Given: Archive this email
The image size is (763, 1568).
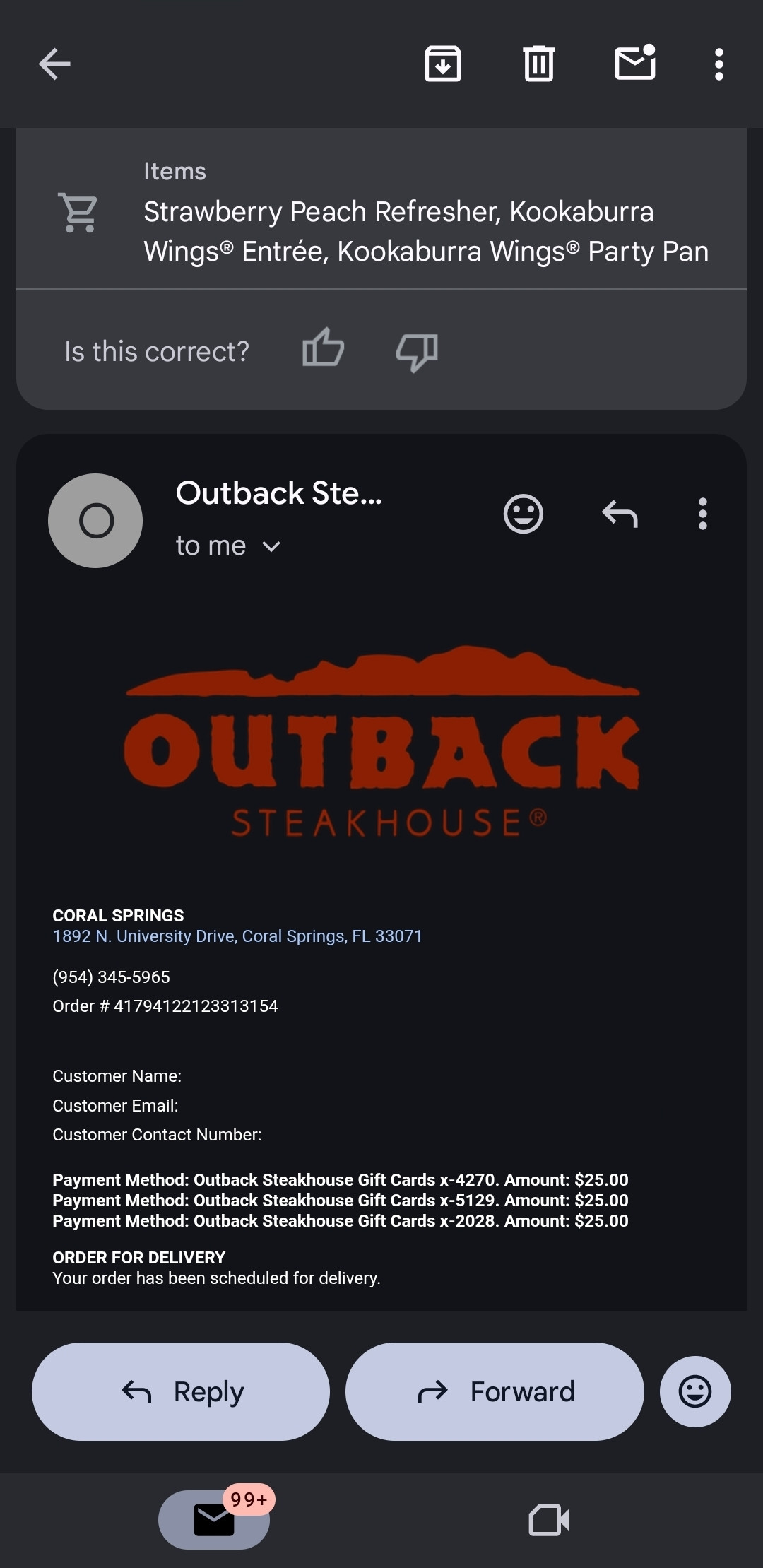Looking at the screenshot, I should pos(443,64).
